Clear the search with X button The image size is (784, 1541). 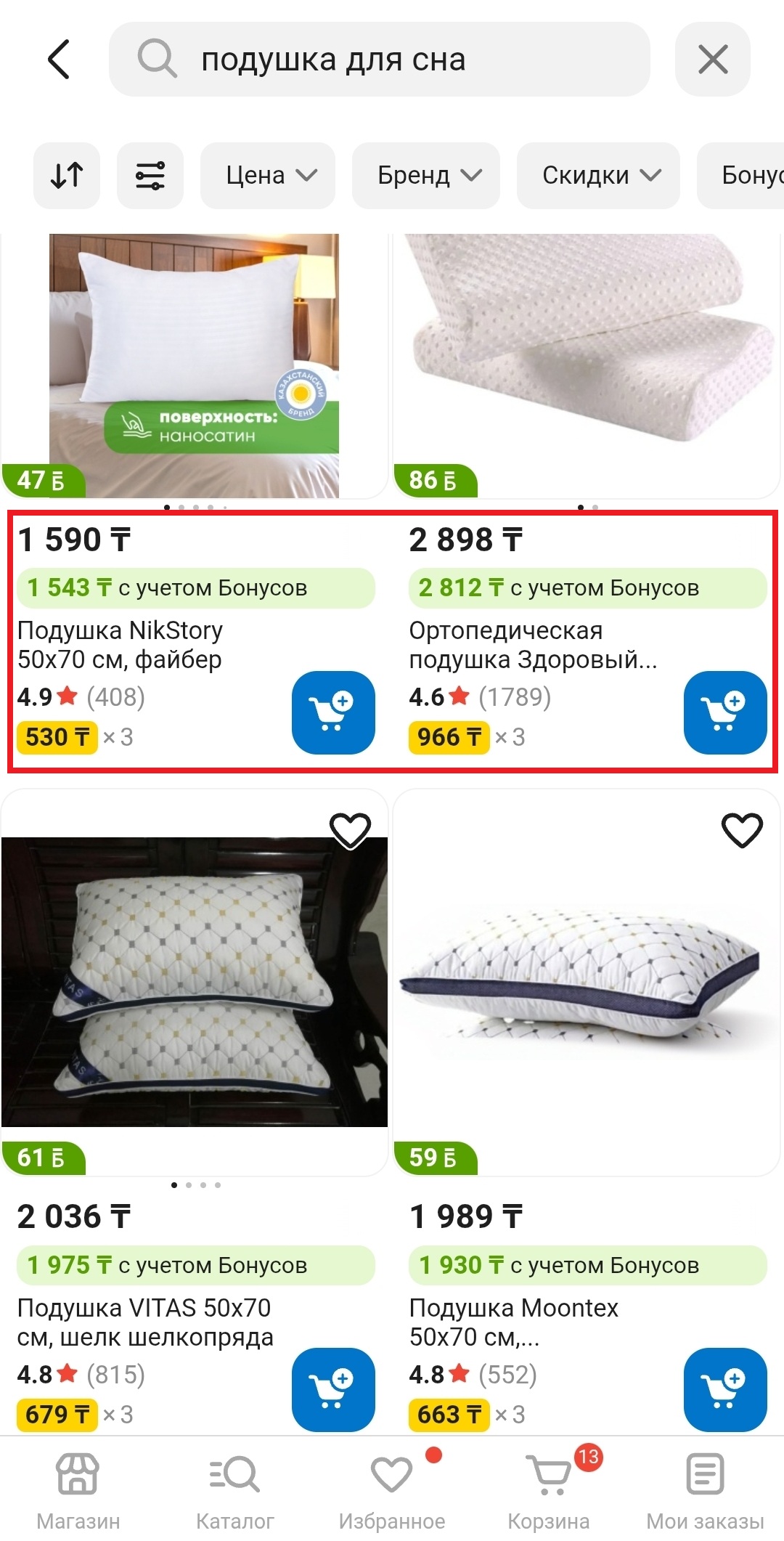(x=712, y=59)
